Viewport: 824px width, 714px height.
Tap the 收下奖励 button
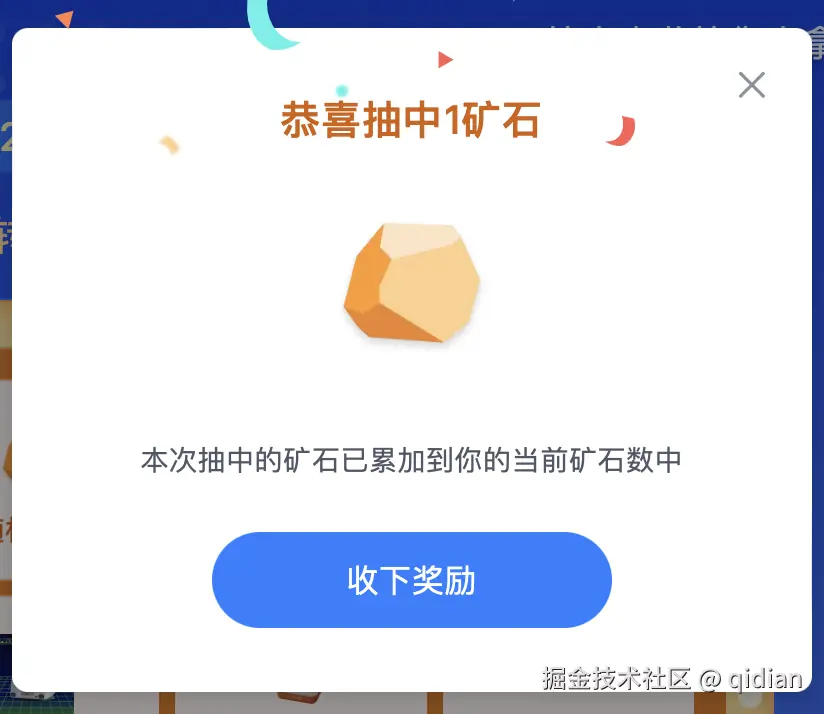411,580
